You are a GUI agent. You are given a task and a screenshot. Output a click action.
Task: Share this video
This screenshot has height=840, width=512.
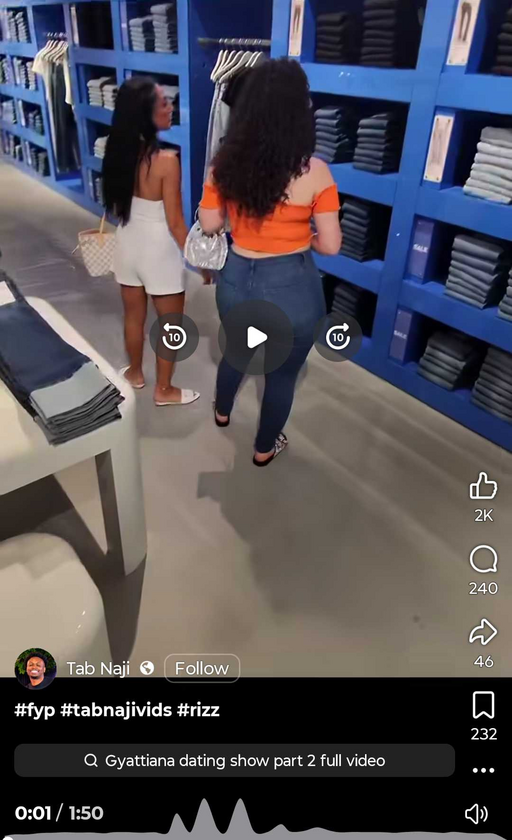(x=483, y=632)
